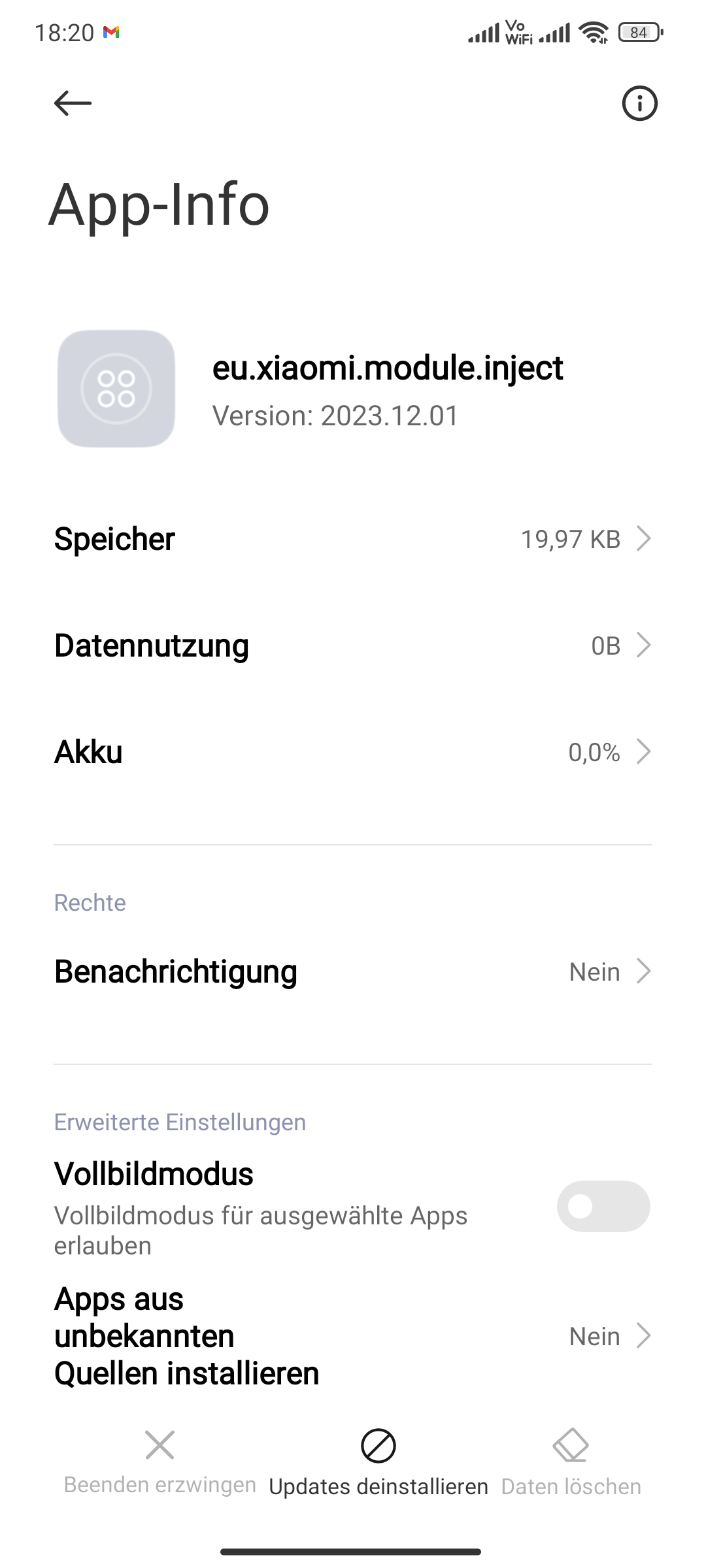View Akku usage
Viewport: 706px width, 1568px height.
353,752
